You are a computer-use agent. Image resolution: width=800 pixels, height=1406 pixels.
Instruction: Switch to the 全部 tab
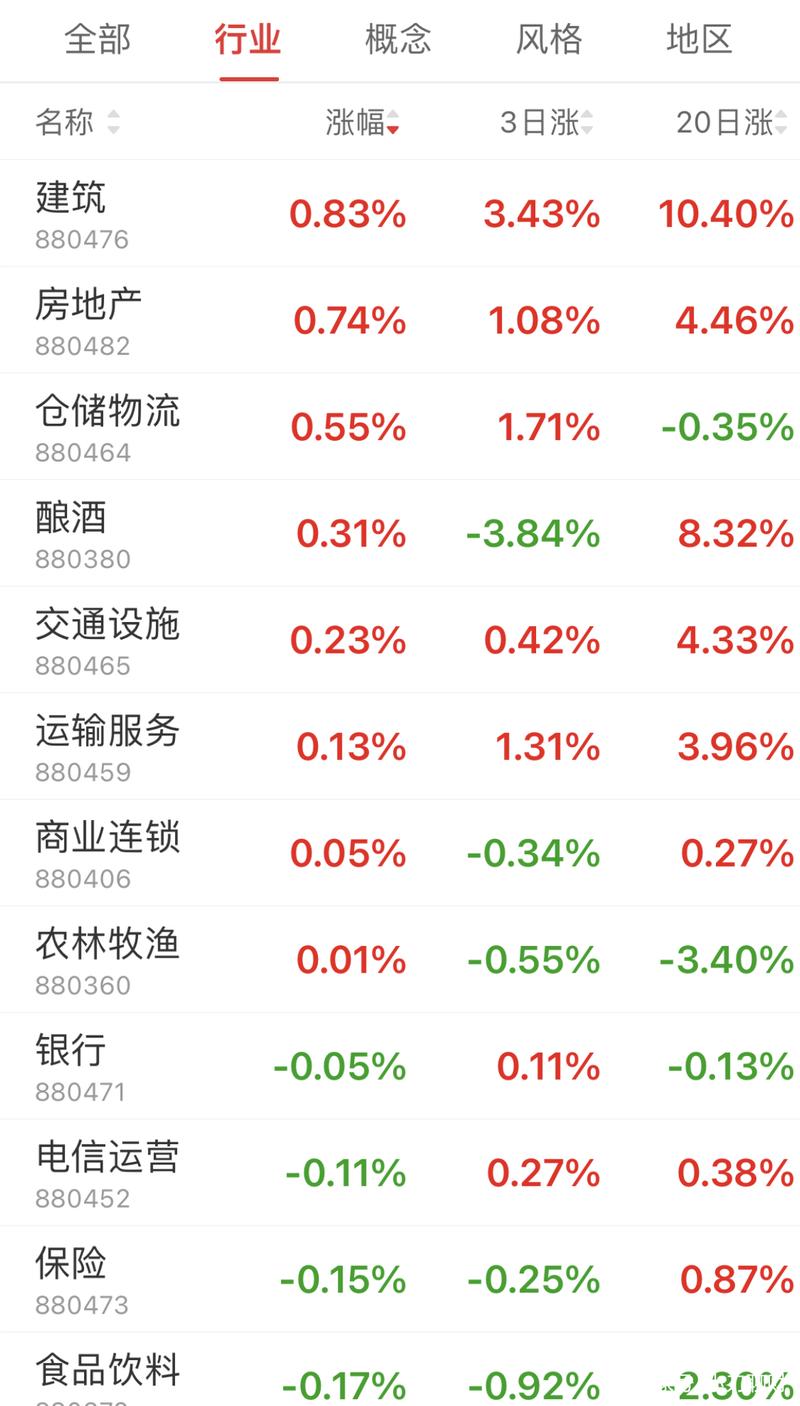point(97,40)
